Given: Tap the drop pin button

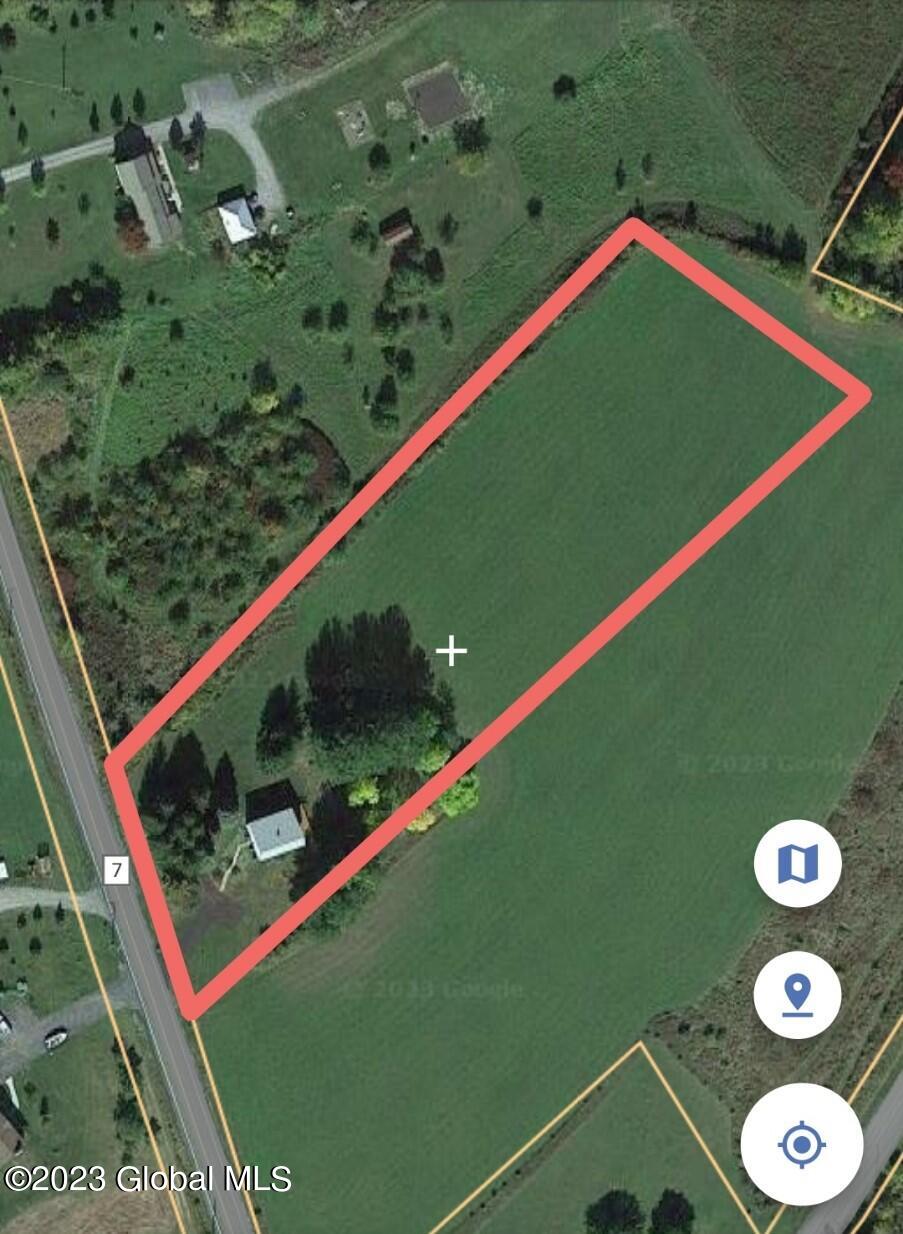Looking at the screenshot, I should point(797,994).
